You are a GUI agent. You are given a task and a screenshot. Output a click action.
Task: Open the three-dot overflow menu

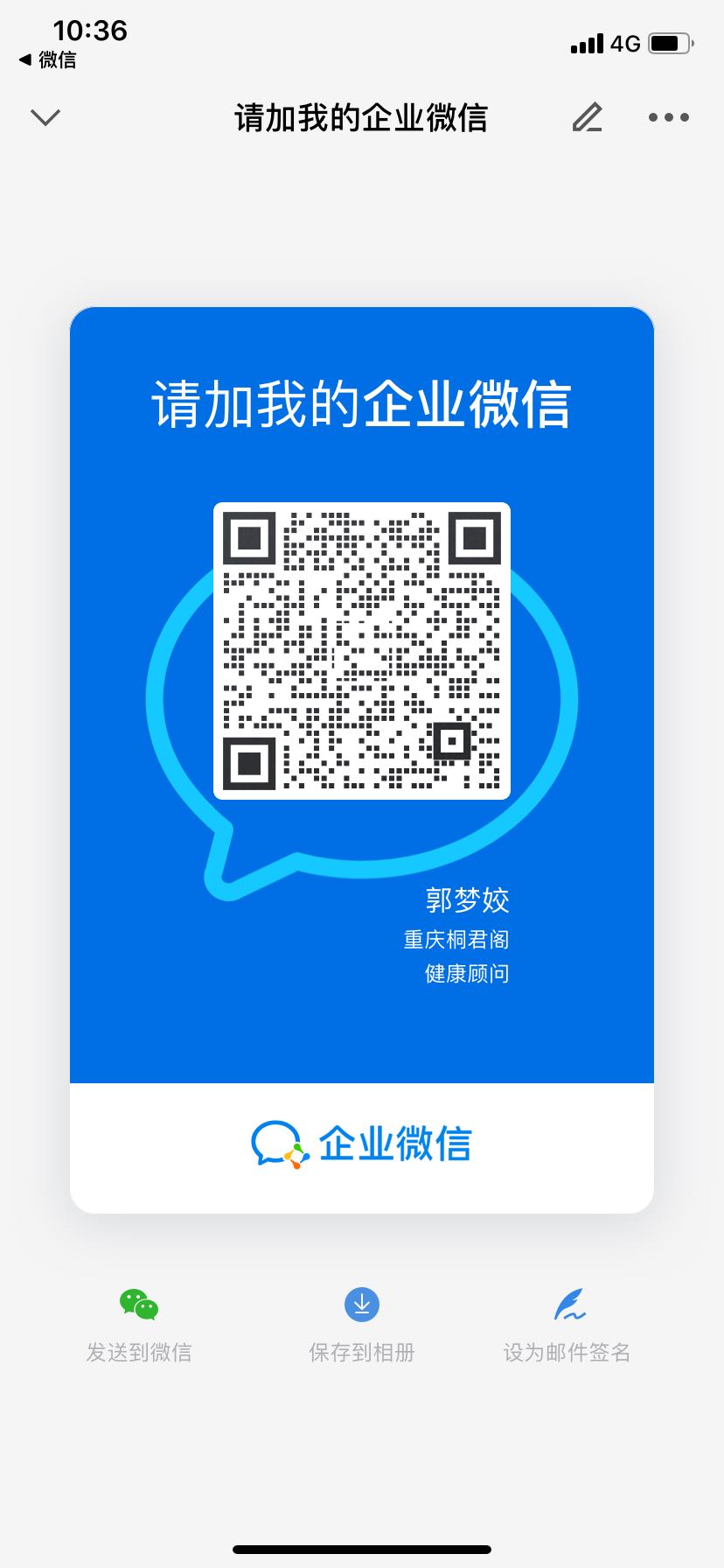669,117
